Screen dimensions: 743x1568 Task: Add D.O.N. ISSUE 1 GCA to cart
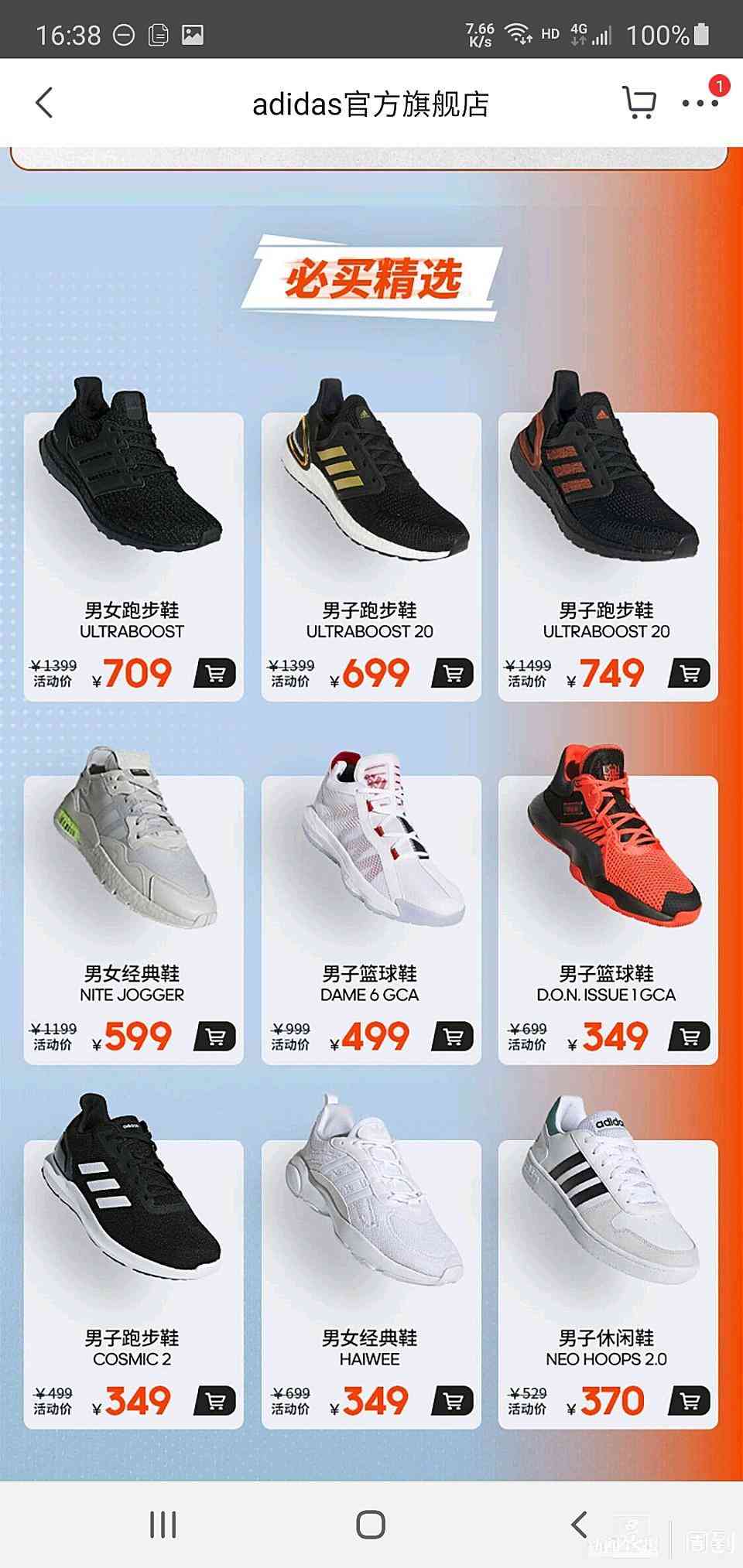[690, 1037]
